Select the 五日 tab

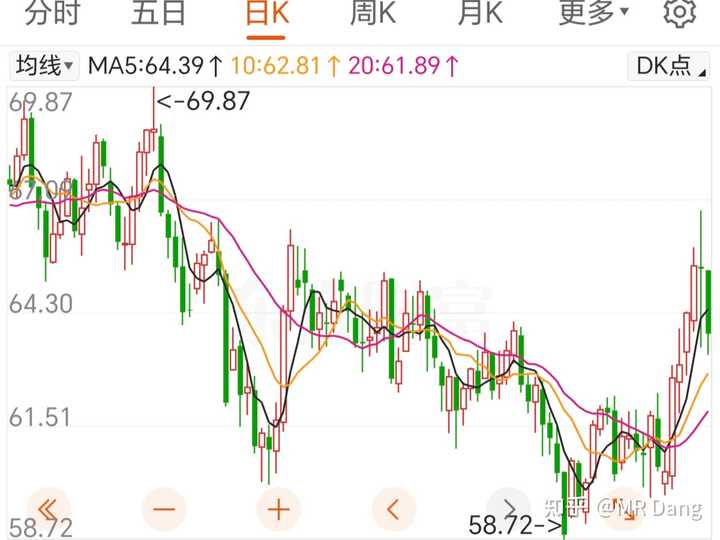pos(159,13)
